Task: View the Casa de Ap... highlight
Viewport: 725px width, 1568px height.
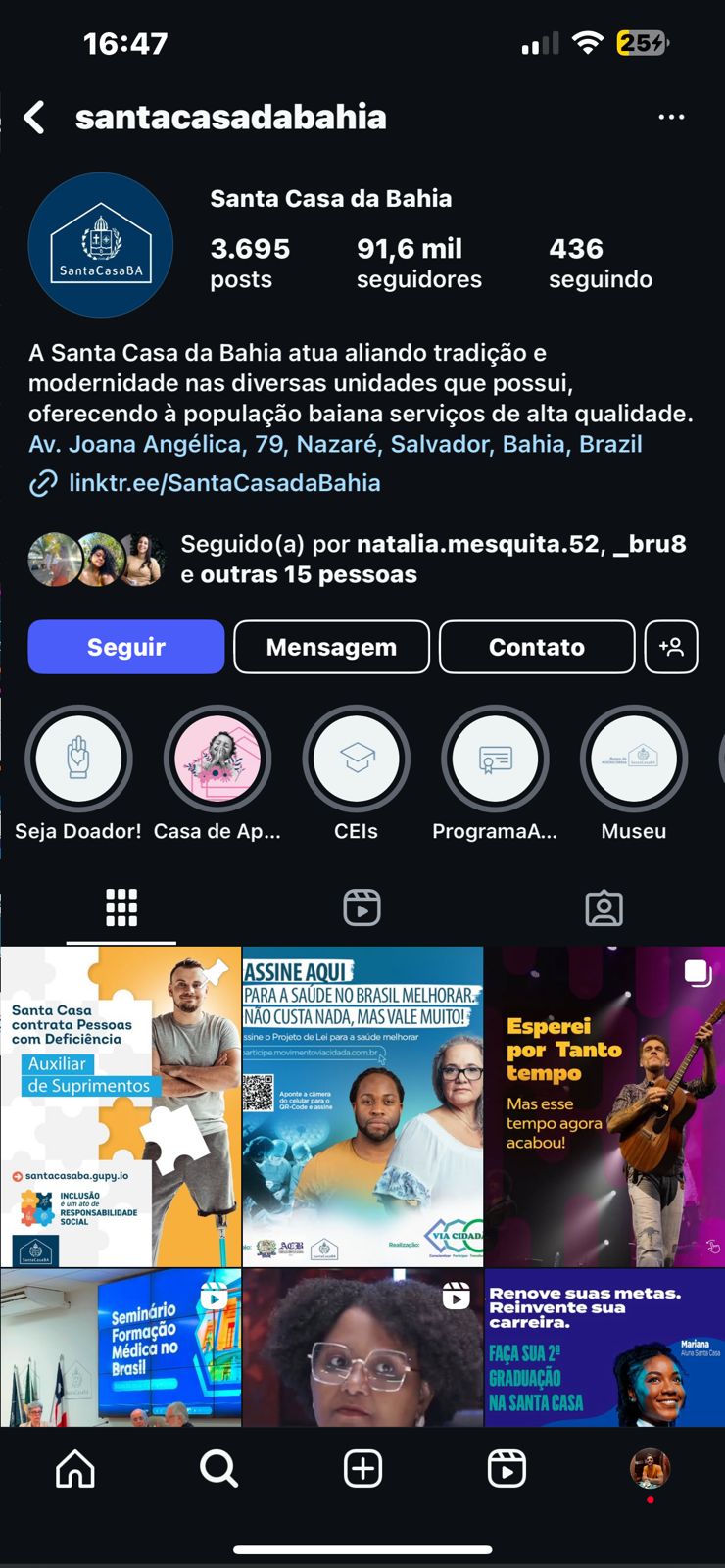Action: tap(217, 759)
